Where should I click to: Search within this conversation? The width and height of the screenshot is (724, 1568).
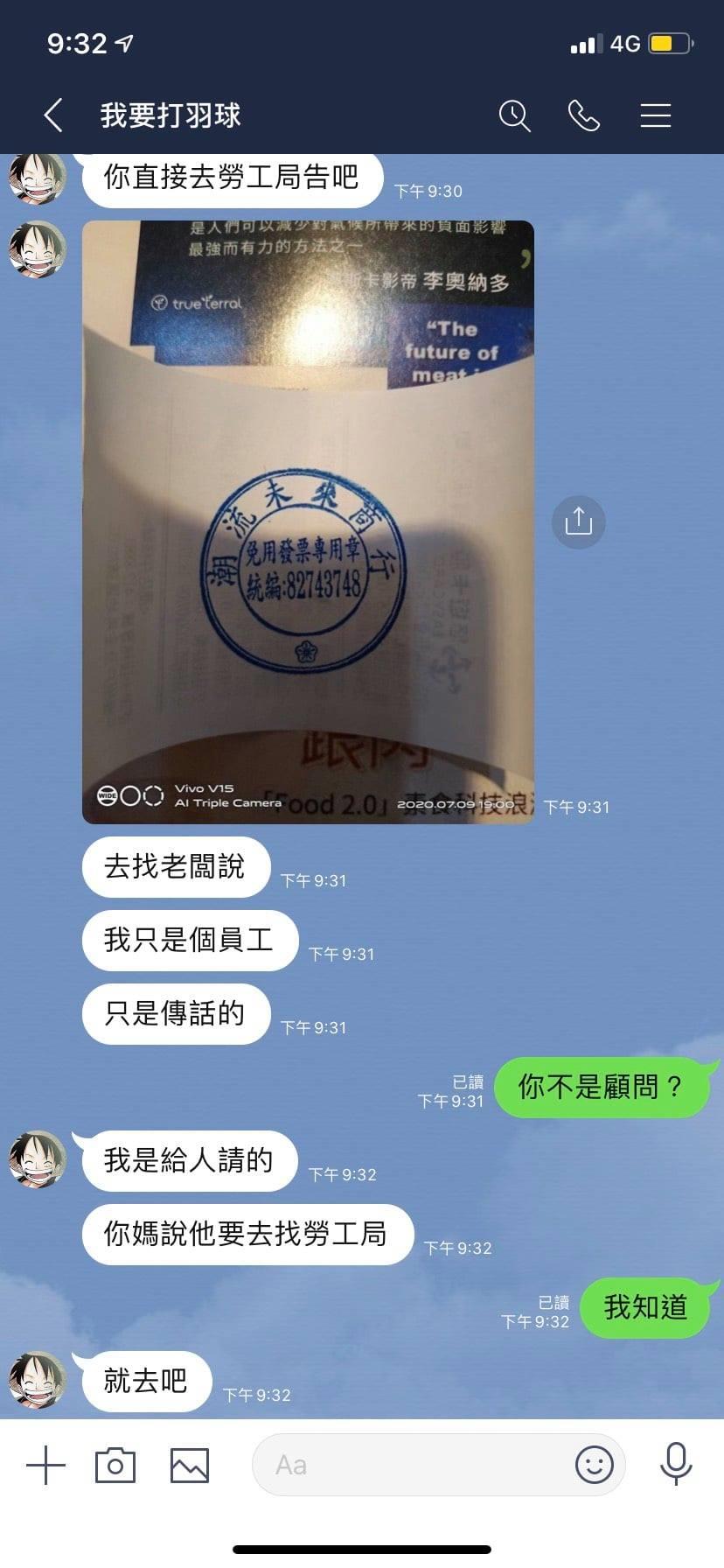pos(514,115)
